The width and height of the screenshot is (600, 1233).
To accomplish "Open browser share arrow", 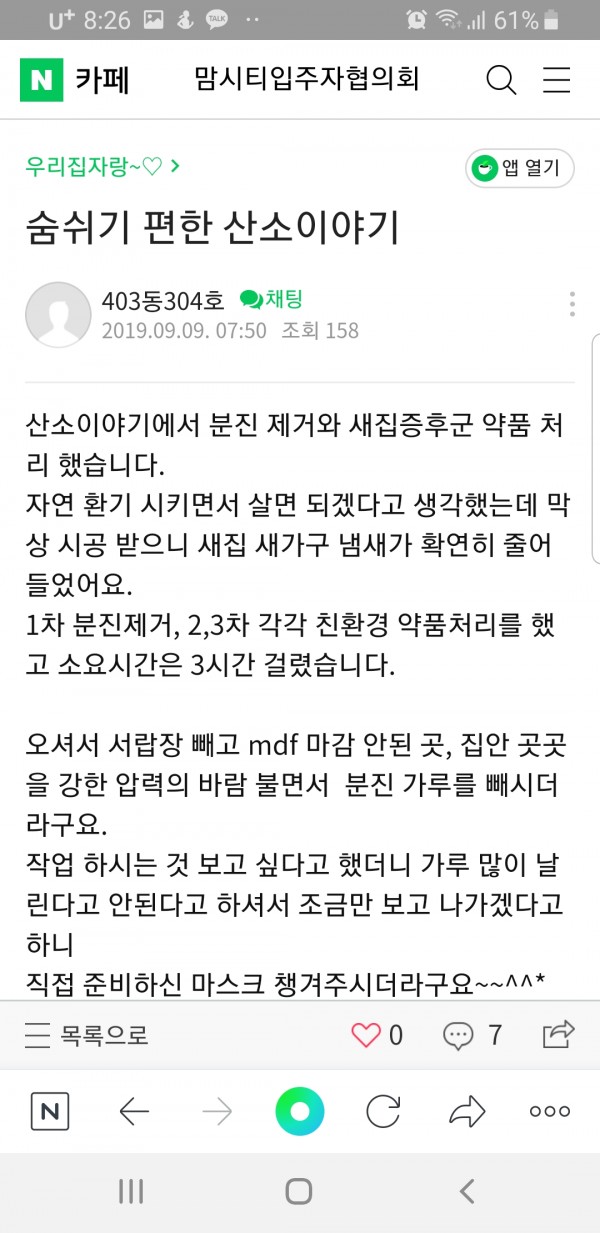I will coord(466,1111).
